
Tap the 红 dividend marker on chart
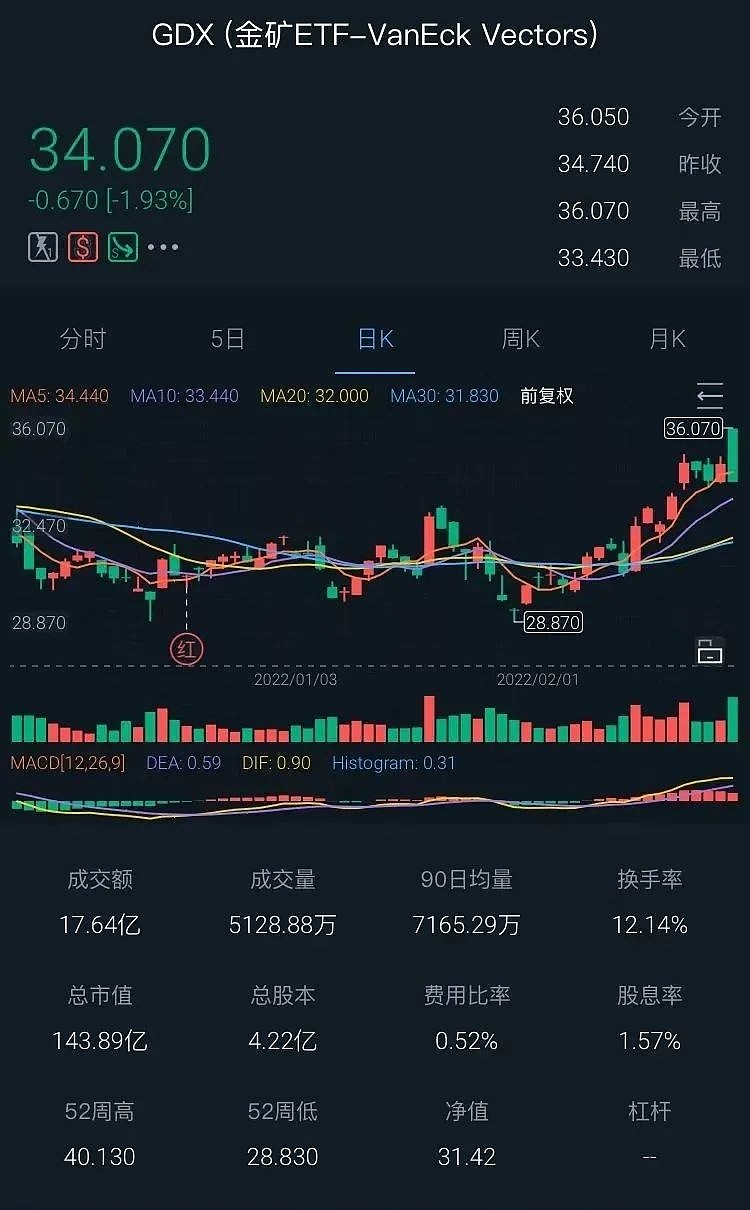[x=187, y=648]
